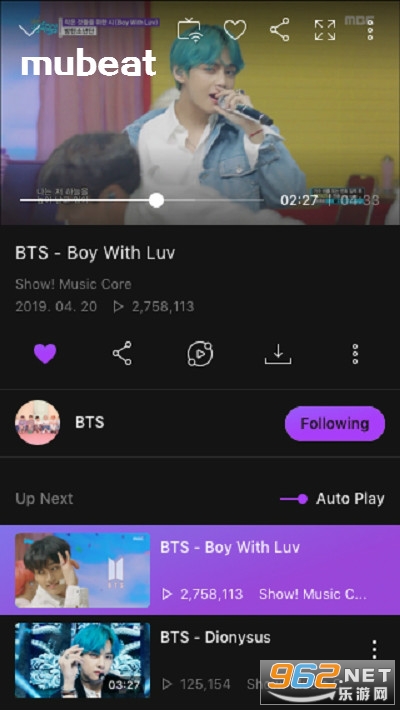400x710 pixels.
Task: Download the Boy With Luv video
Action: [x=278, y=354]
